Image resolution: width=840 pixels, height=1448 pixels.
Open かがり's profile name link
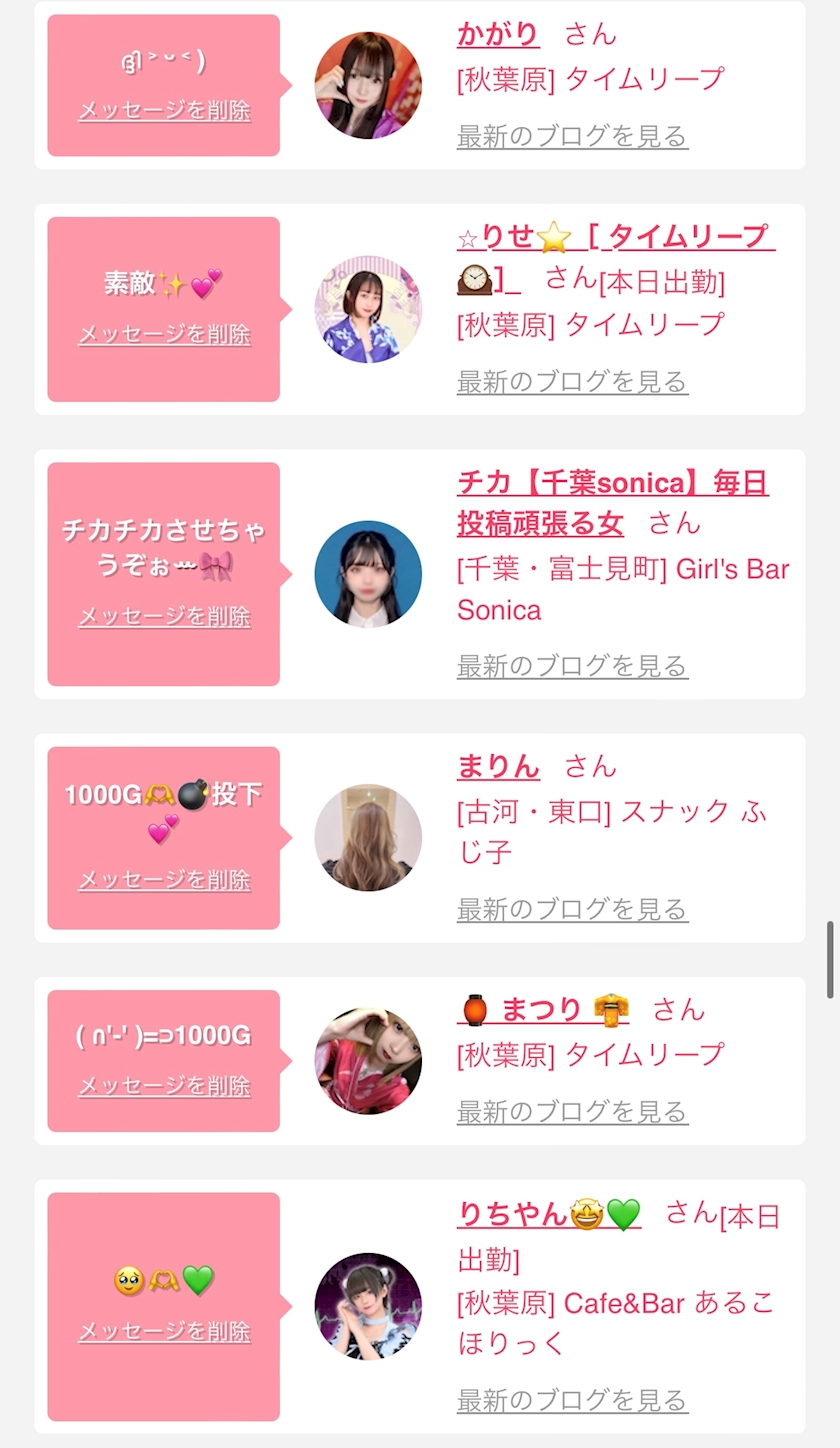click(x=498, y=34)
